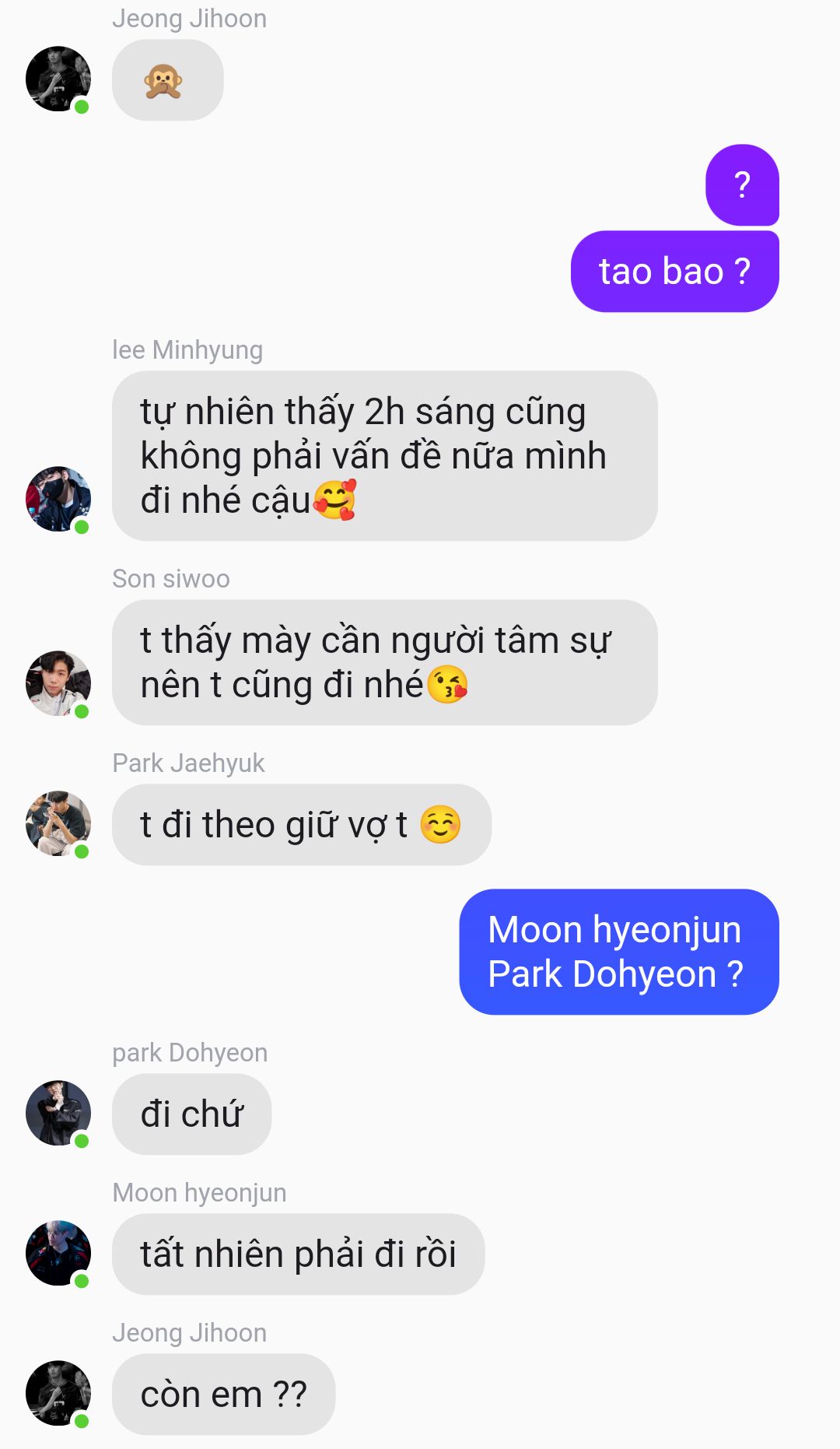This screenshot has height=1449, width=840.
Task: Tap Jeong Jihoon's avatar beside the monkey emoji
Action: [x=58, y=79]
